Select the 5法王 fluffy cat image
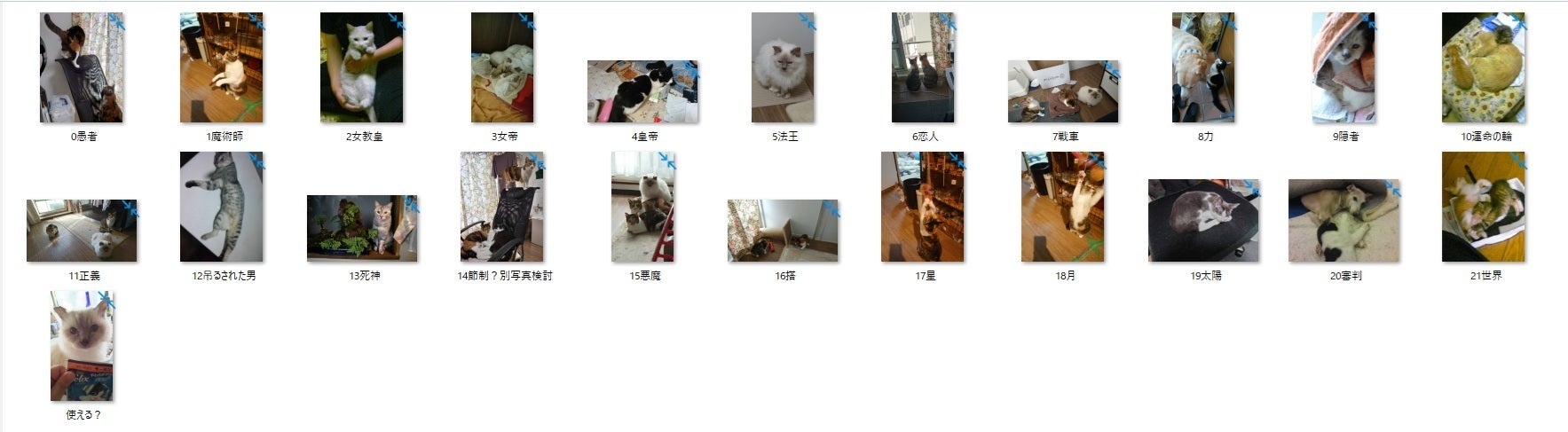Image resolution: width=1568 pixels, height=432 pixels. pyautogui.click(x=783, y=68)
